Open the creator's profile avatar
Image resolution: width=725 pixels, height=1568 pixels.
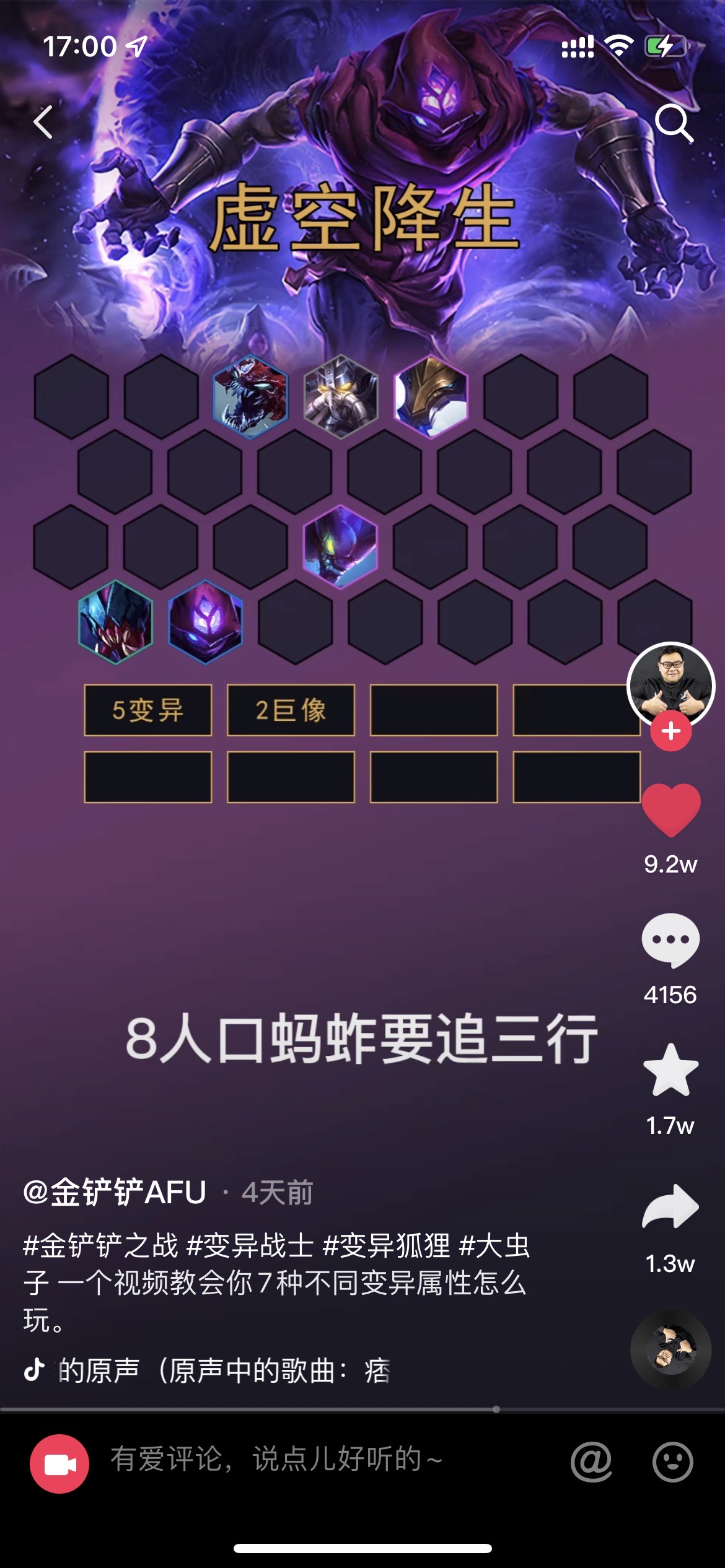(671, 686)
